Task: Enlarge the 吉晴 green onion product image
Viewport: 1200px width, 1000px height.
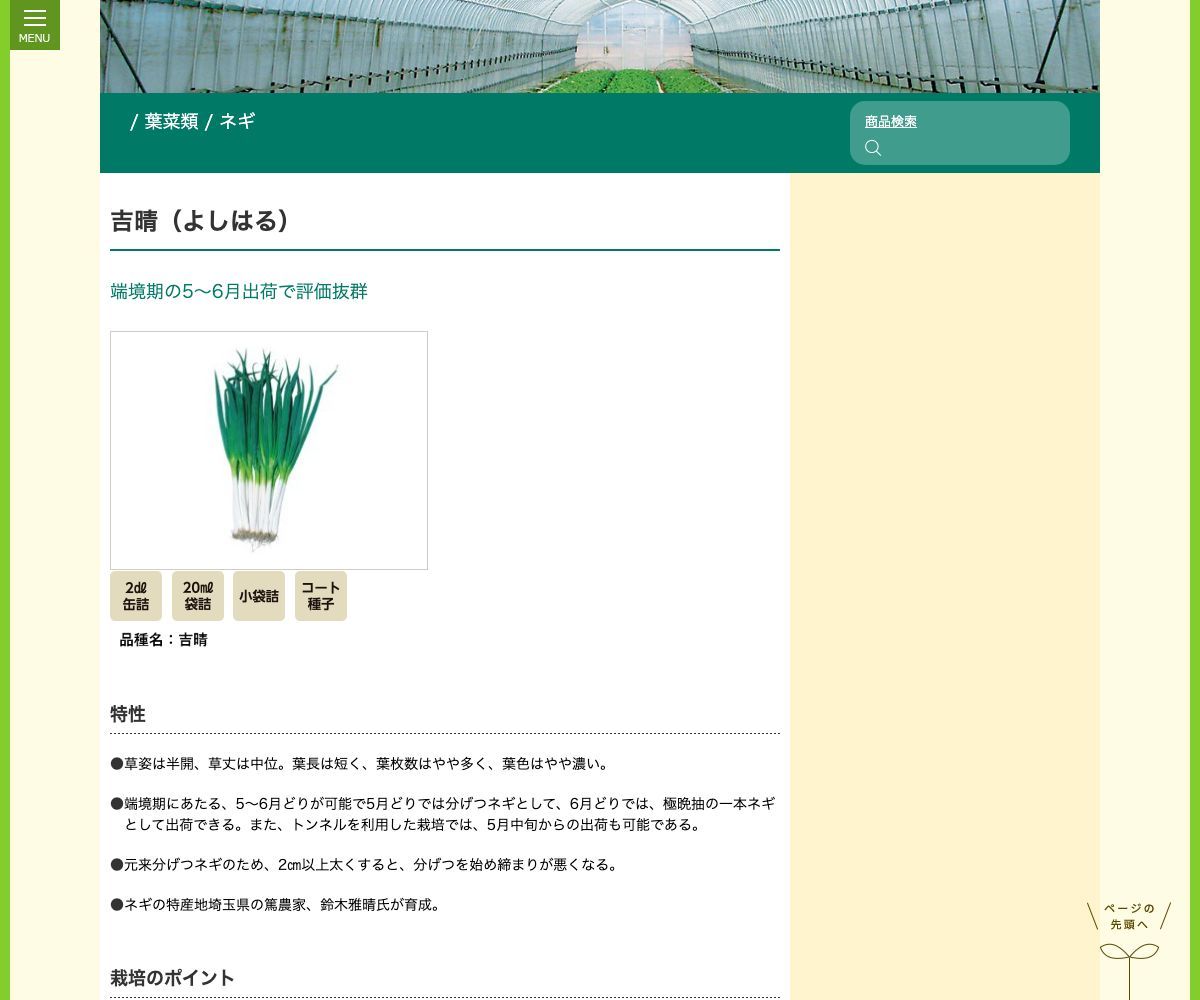Action: [269, 450]
